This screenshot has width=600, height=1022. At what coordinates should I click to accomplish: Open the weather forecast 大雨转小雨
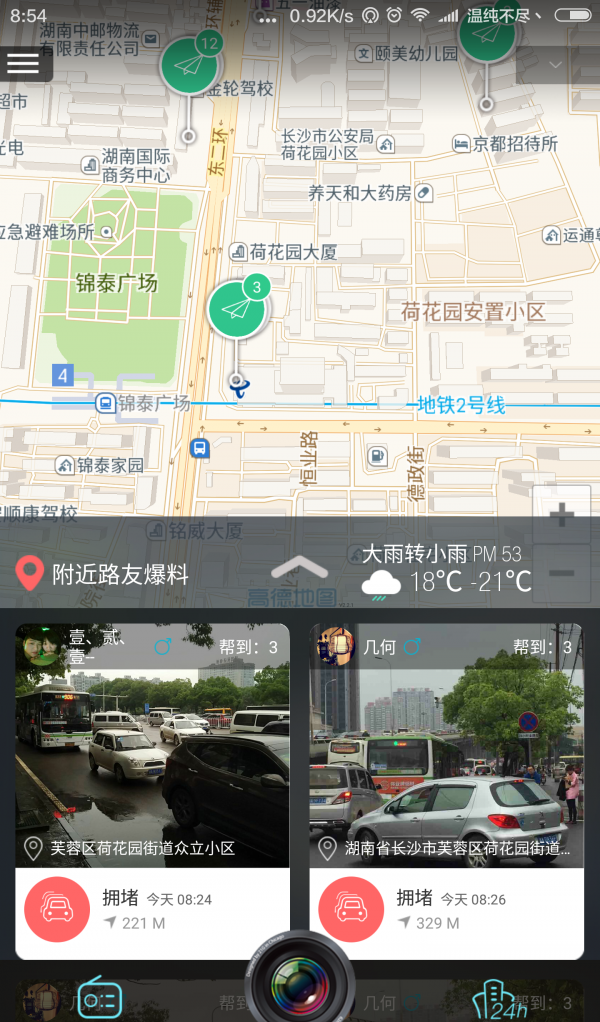coord(445,569)
